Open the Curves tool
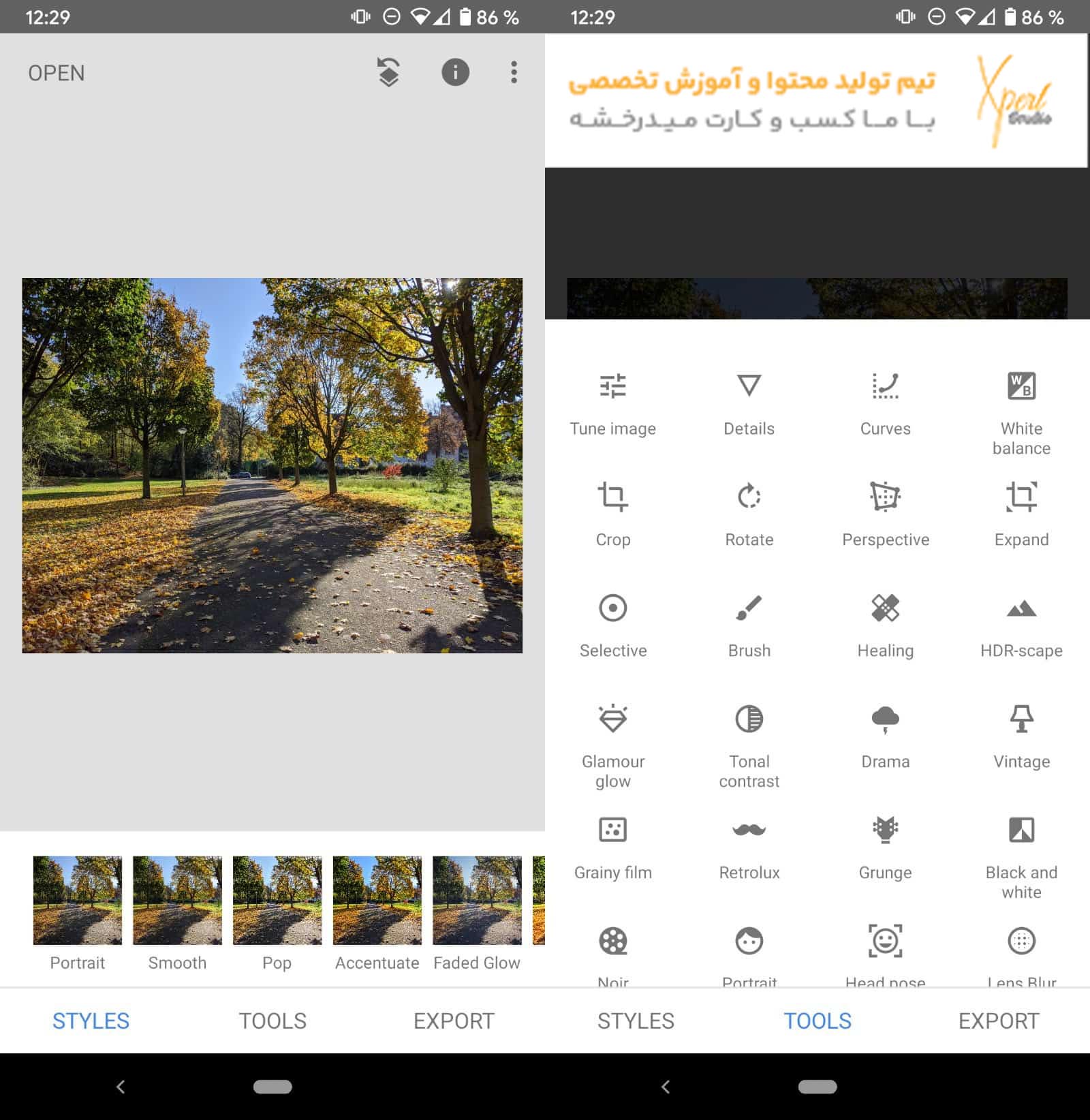Image resolution: width=1090 pixels, height=1120 pixels. tap(885, 402)
